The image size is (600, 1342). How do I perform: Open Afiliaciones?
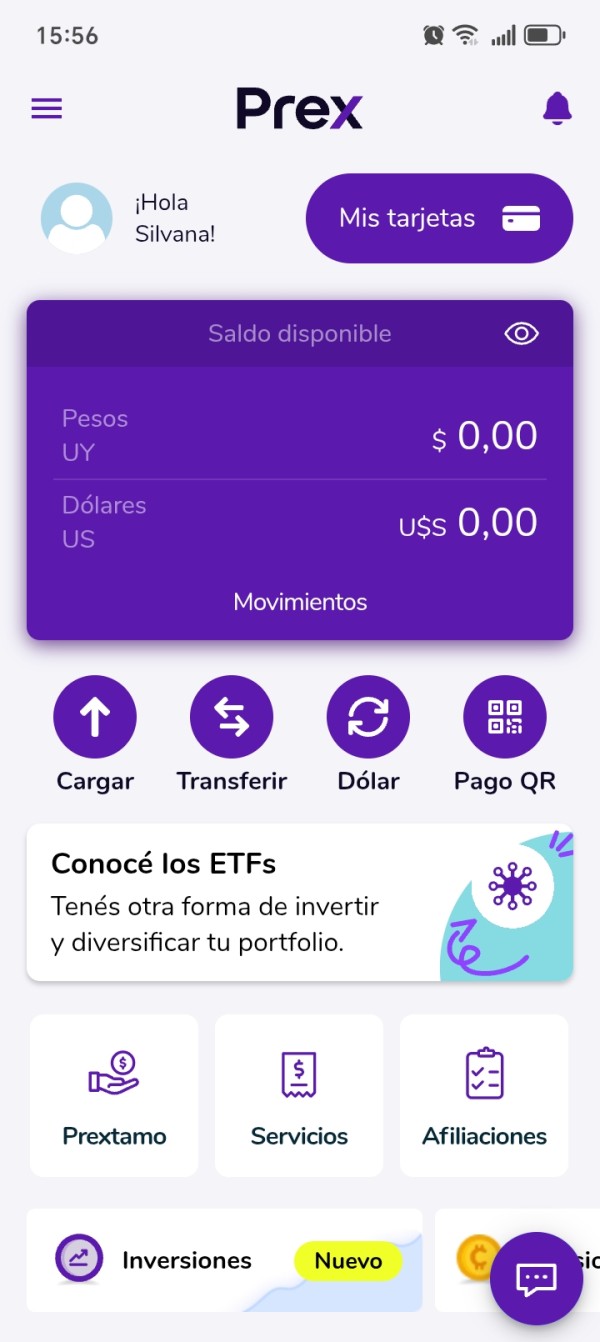pyautogui.click(x=484, y=1095)
